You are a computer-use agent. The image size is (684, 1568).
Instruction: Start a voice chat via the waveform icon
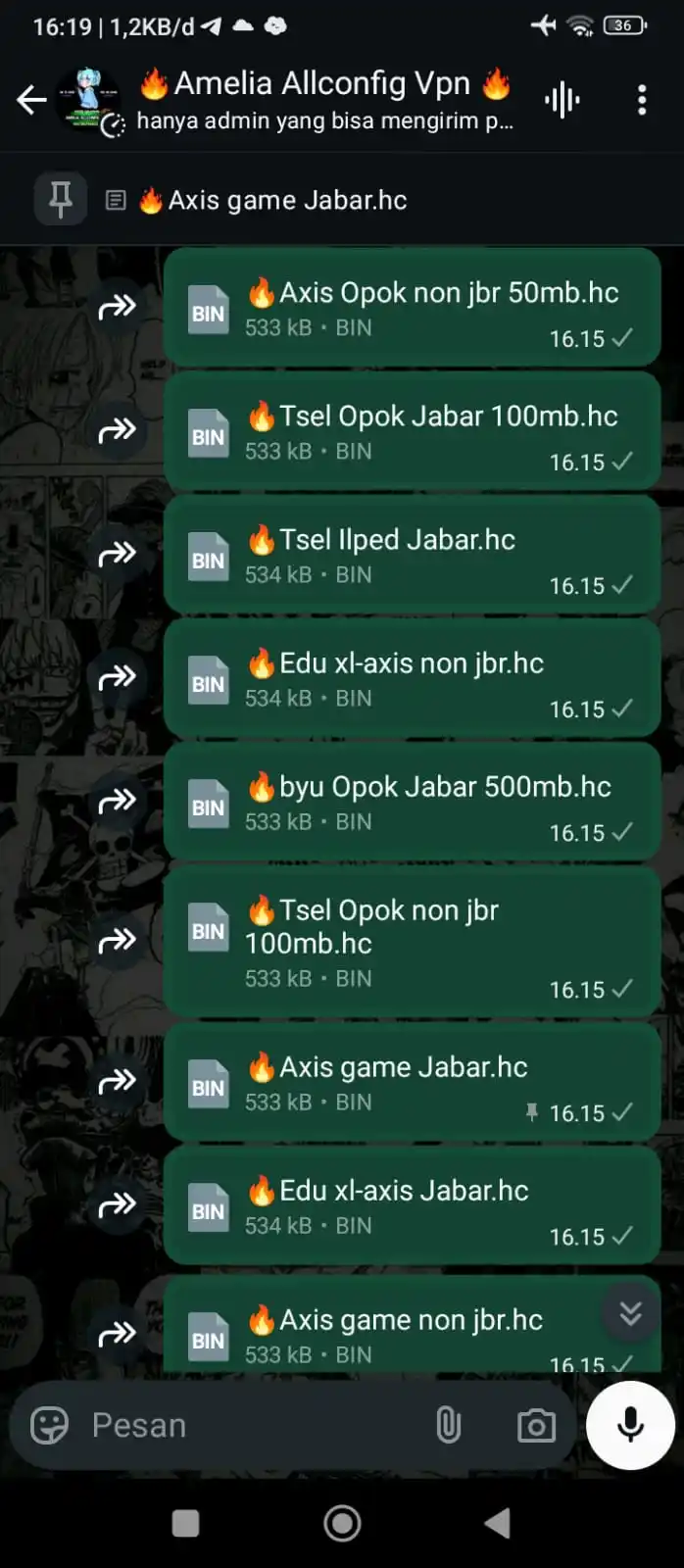(562, 100)
